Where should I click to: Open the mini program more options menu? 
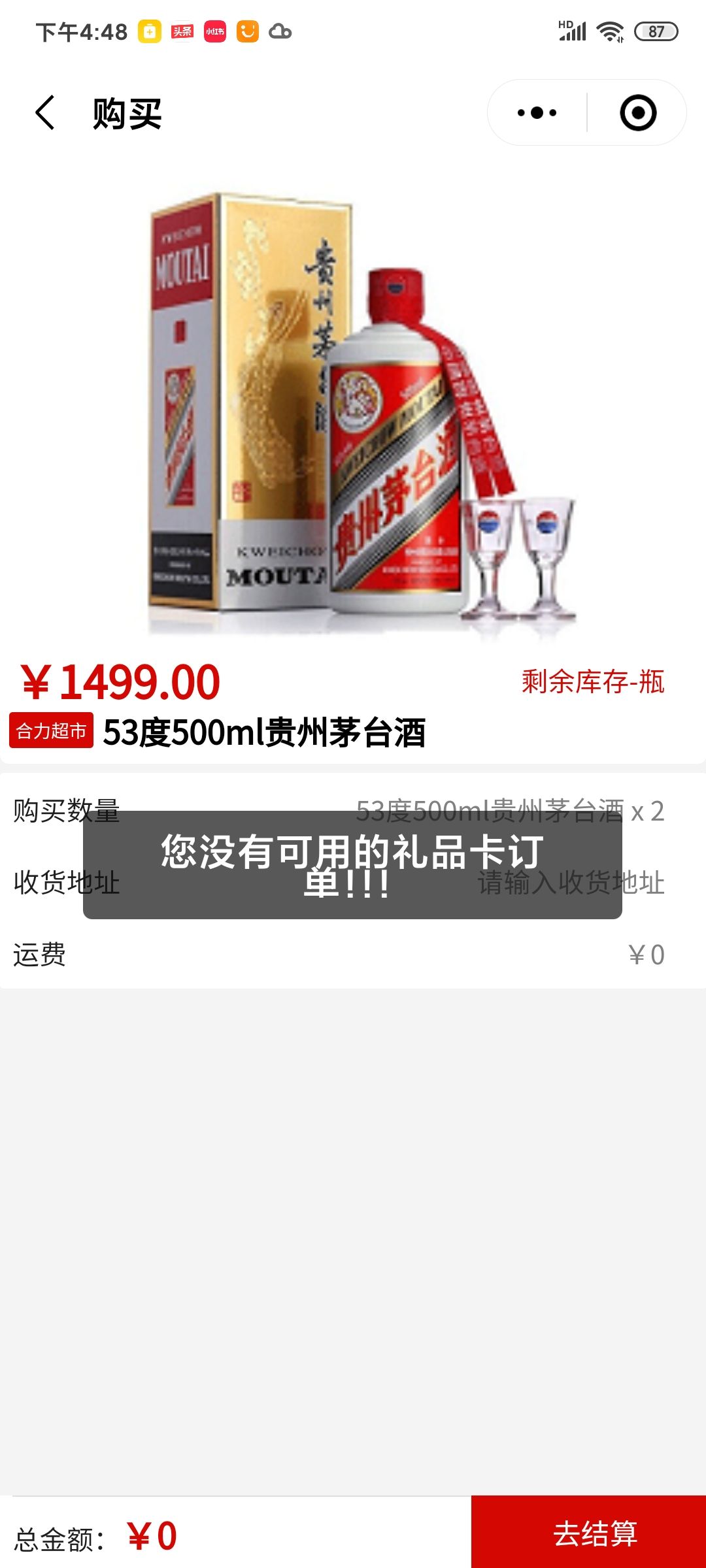point(537,113)
